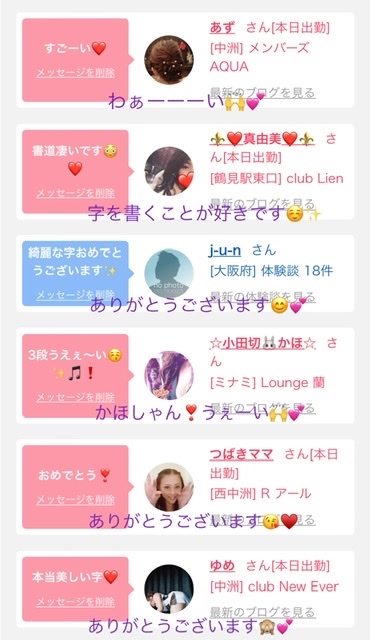
Task: Open j-u-n's profile name link
Action: tap(225, 250)
